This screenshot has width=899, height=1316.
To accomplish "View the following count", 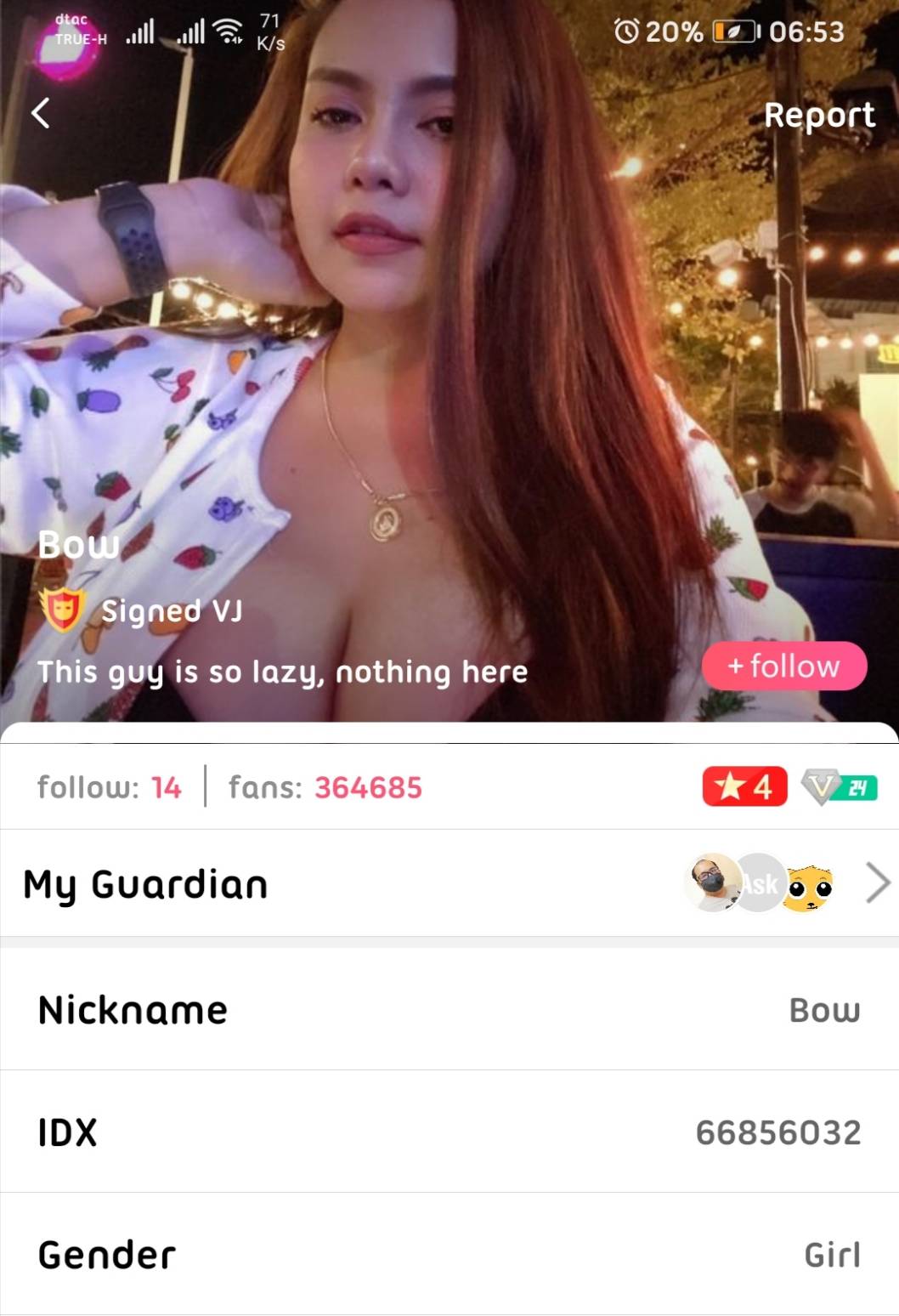I will pyautogui.click(x=109, y=787).
